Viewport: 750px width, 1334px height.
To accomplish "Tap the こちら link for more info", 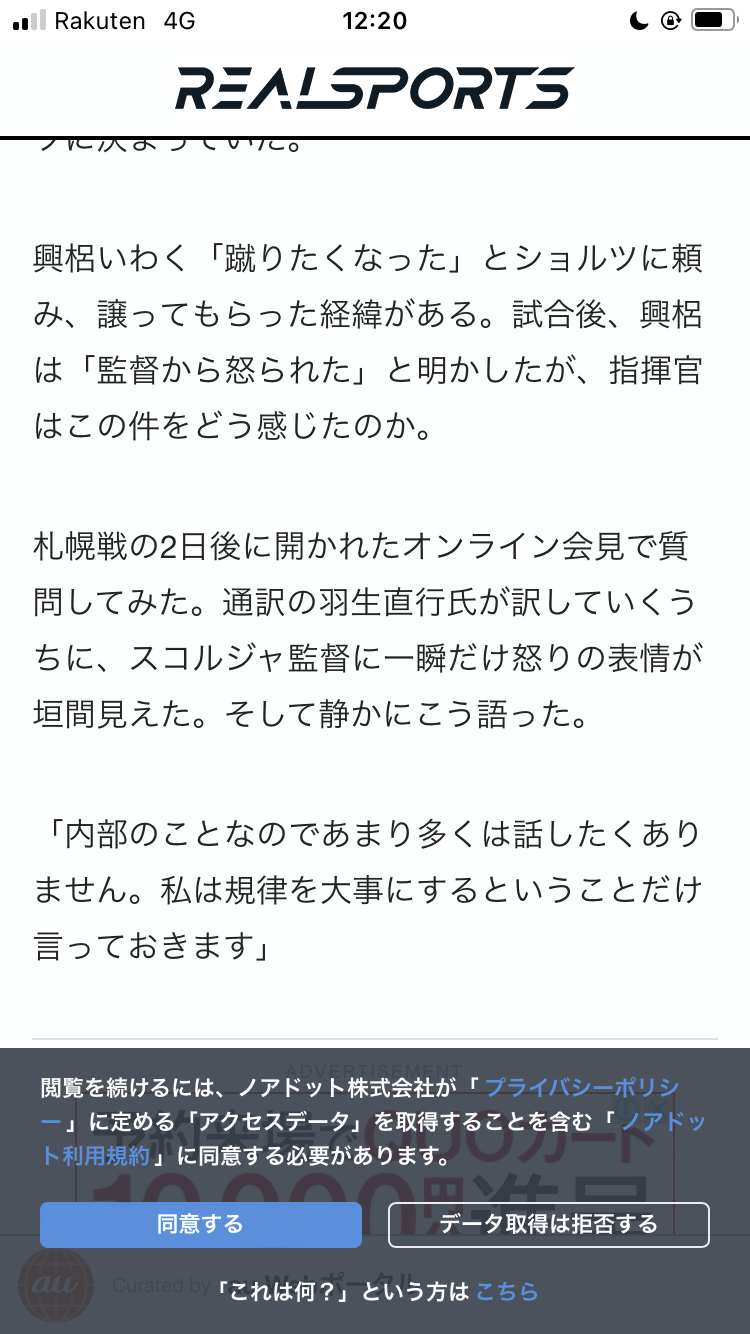I will point(507,1291).
